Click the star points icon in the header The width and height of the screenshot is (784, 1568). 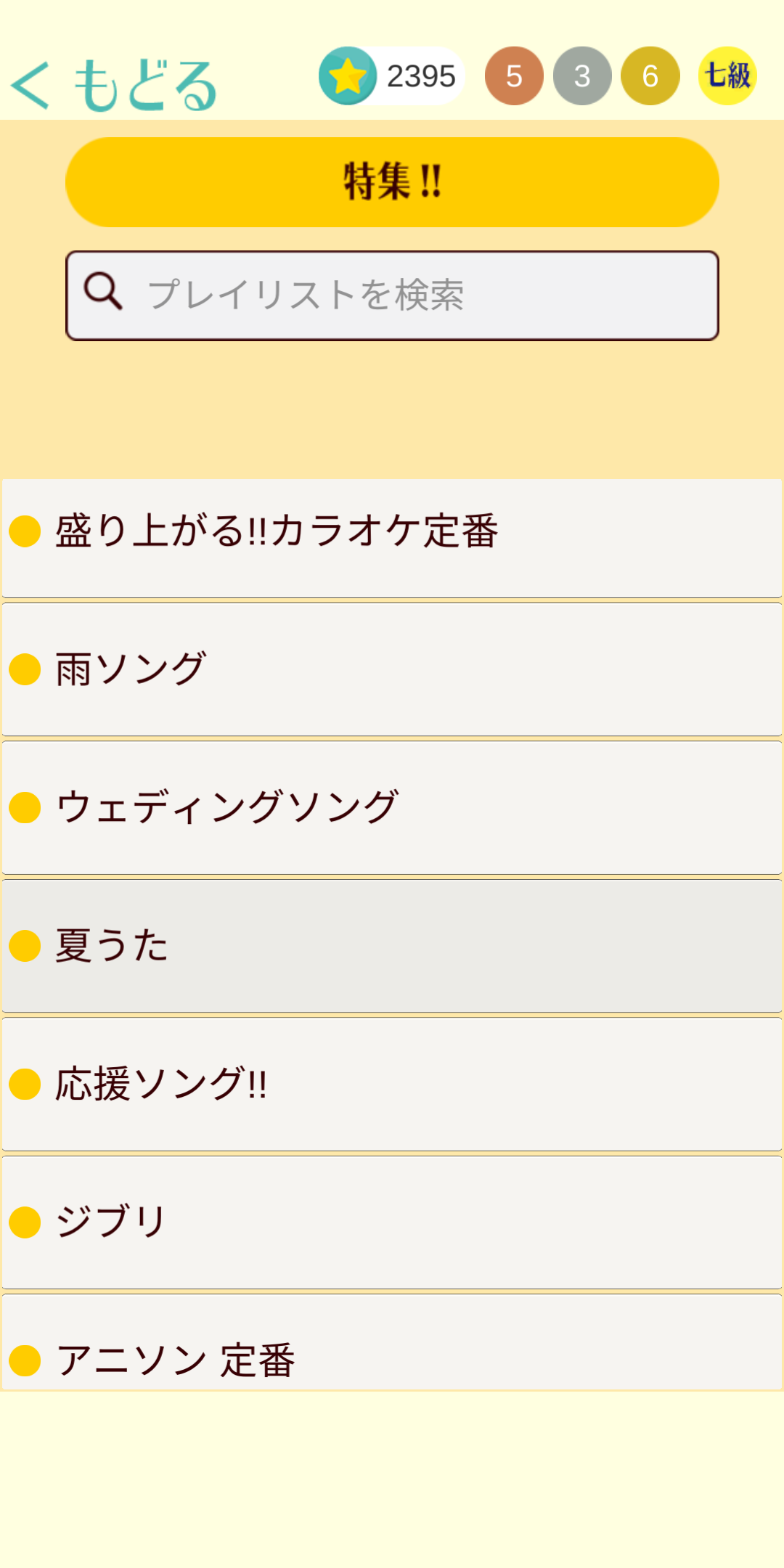pyautogui.click(x=348, y=76)
